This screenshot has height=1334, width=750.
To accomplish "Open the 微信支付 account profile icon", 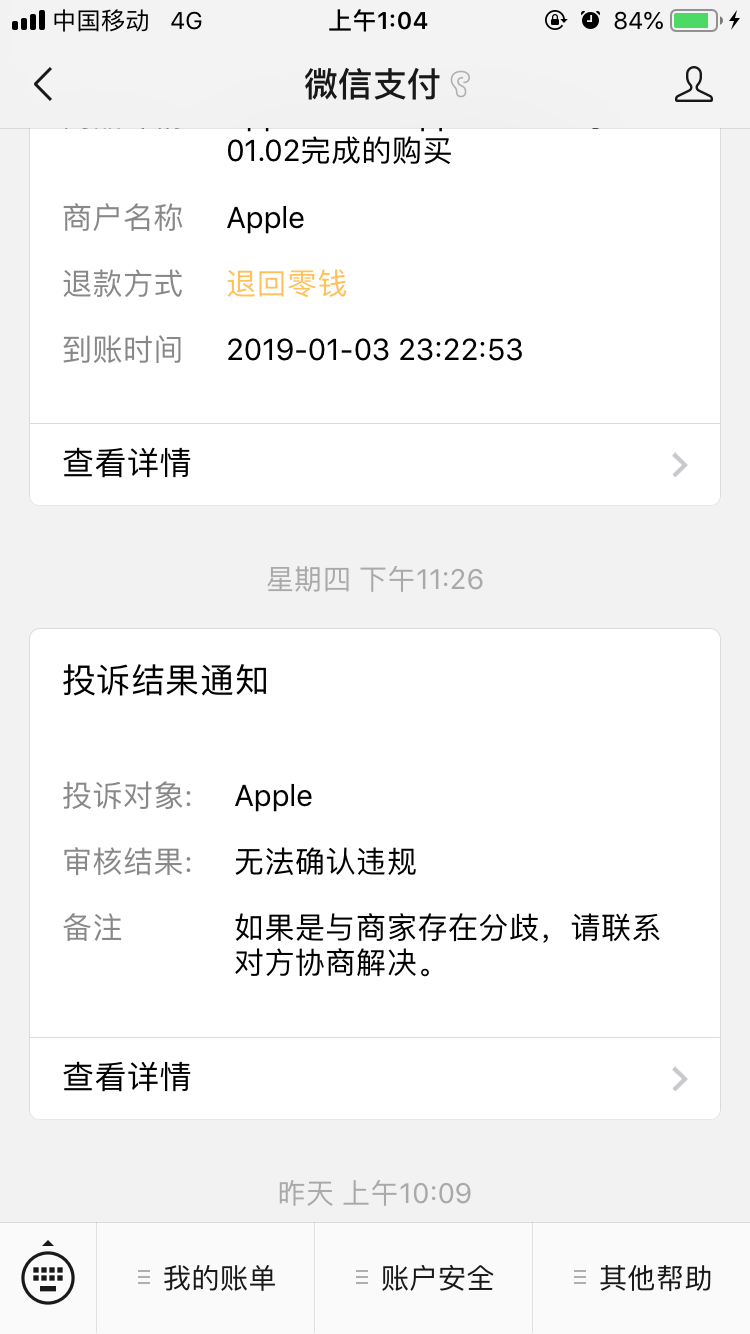I will (693, 85).
